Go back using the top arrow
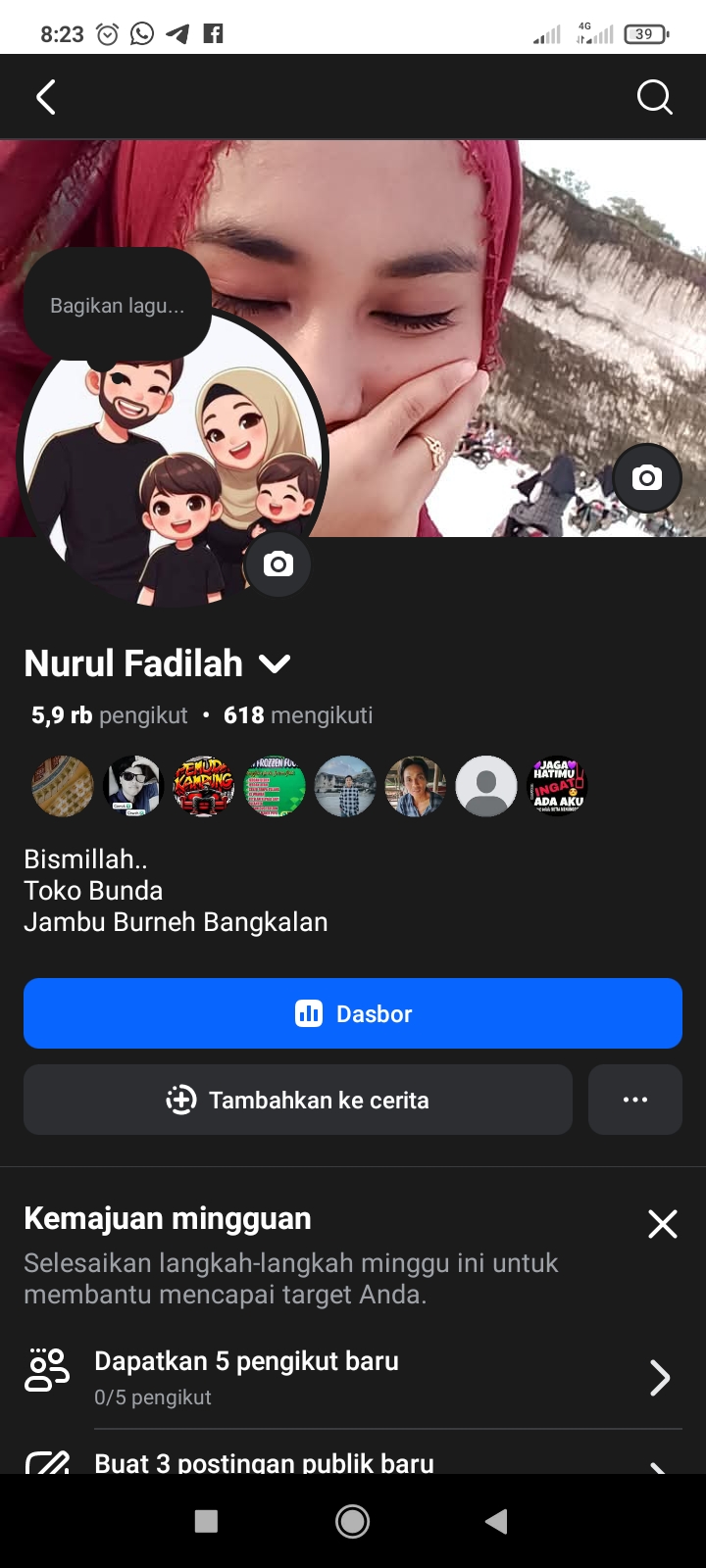 coord(46,97)
